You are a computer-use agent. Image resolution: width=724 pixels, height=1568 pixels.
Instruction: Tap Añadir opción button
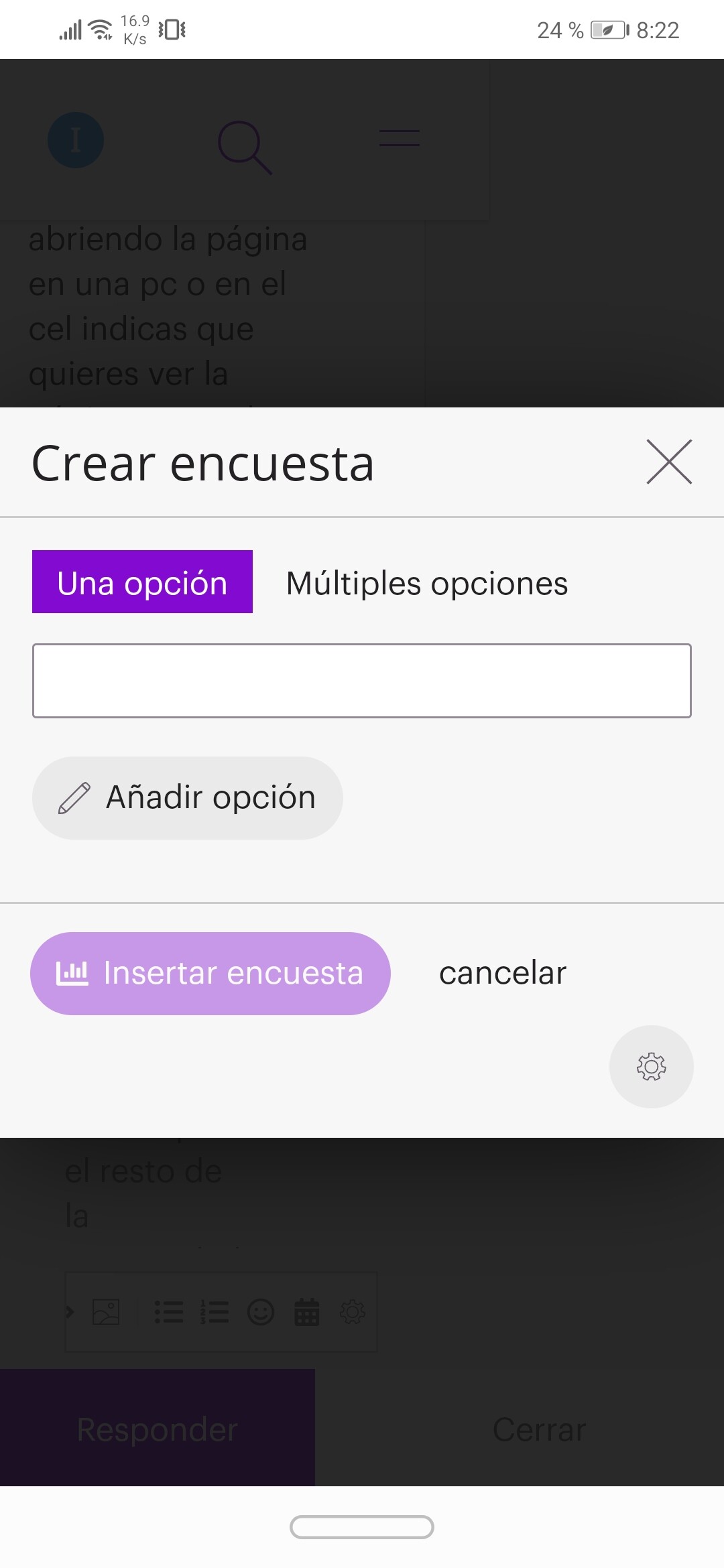point(188,797)
